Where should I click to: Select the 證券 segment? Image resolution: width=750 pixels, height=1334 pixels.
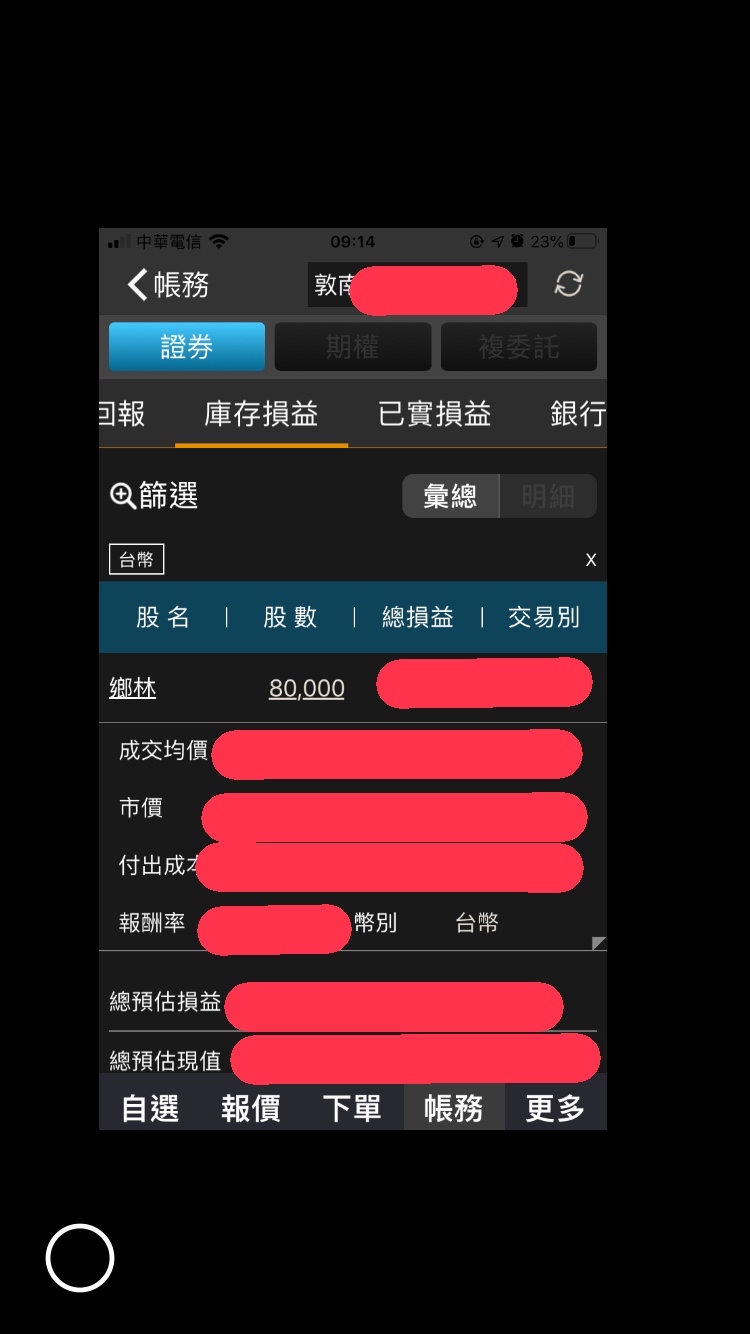187,347
